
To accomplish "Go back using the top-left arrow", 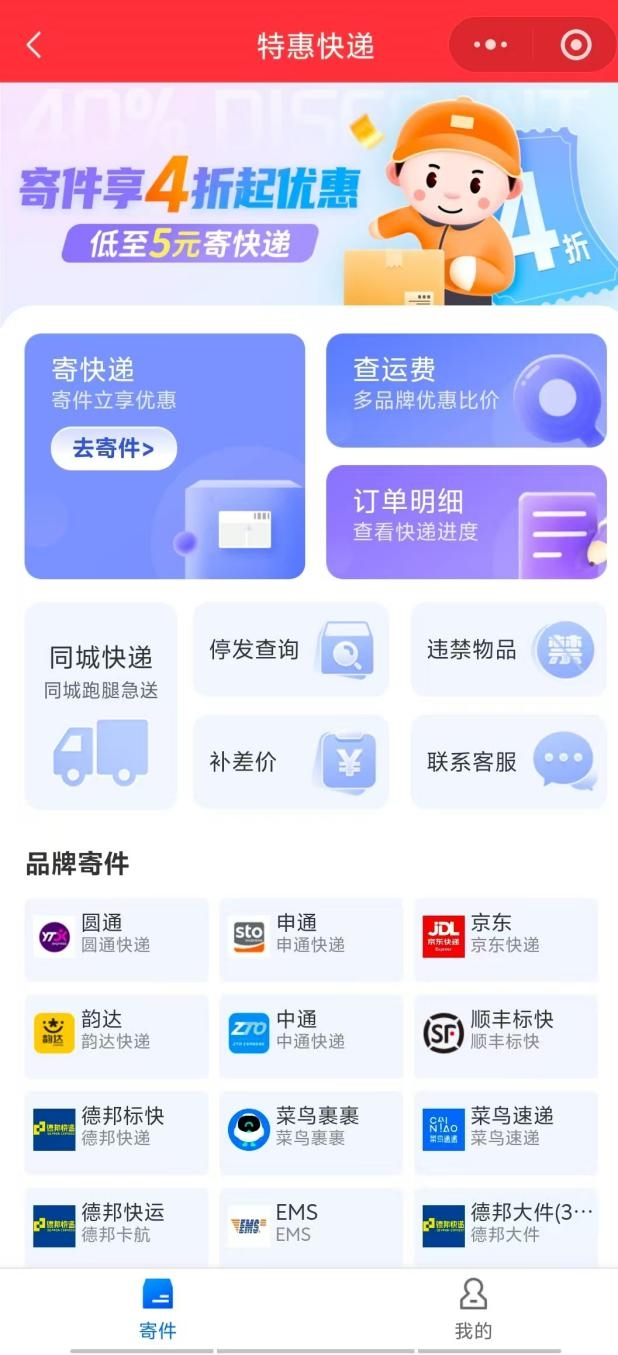I will [x=34, y=45].
